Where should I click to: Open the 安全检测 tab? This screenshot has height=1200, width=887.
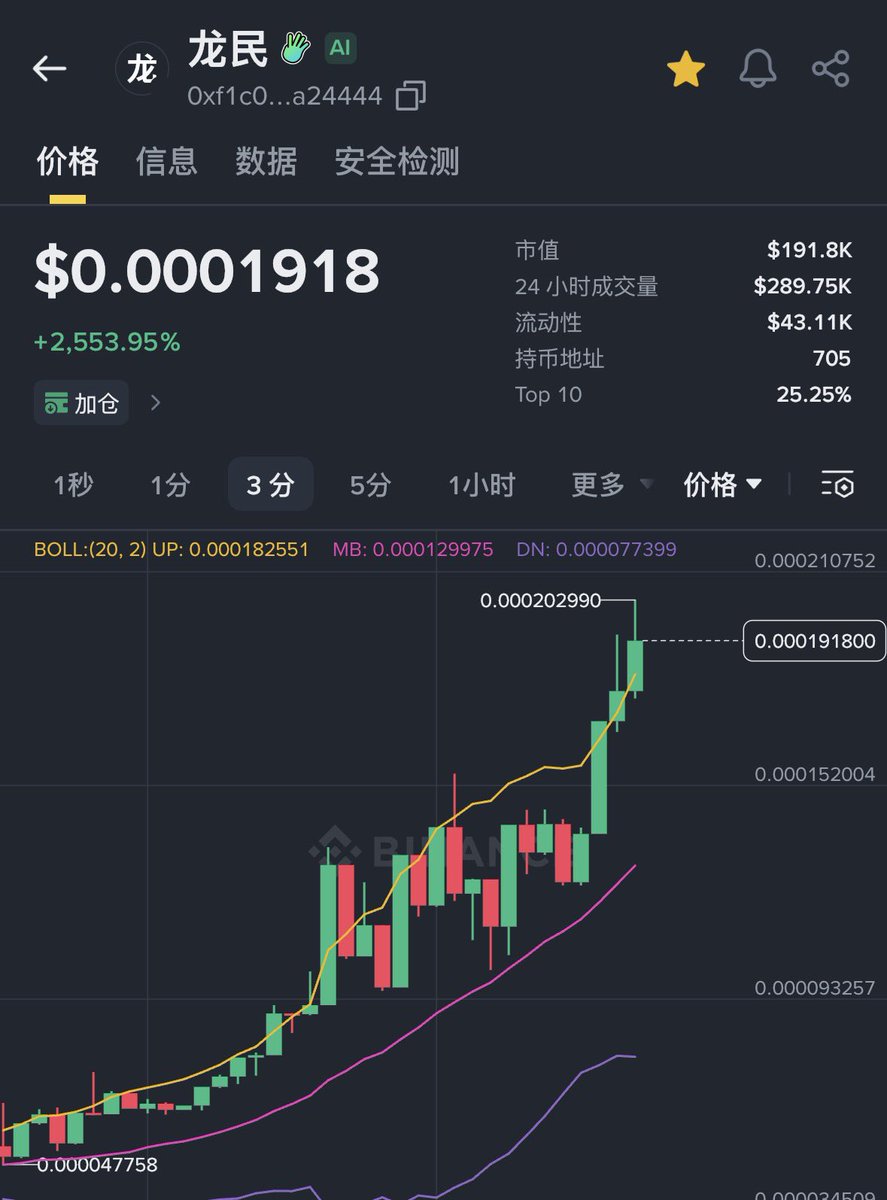397,162
